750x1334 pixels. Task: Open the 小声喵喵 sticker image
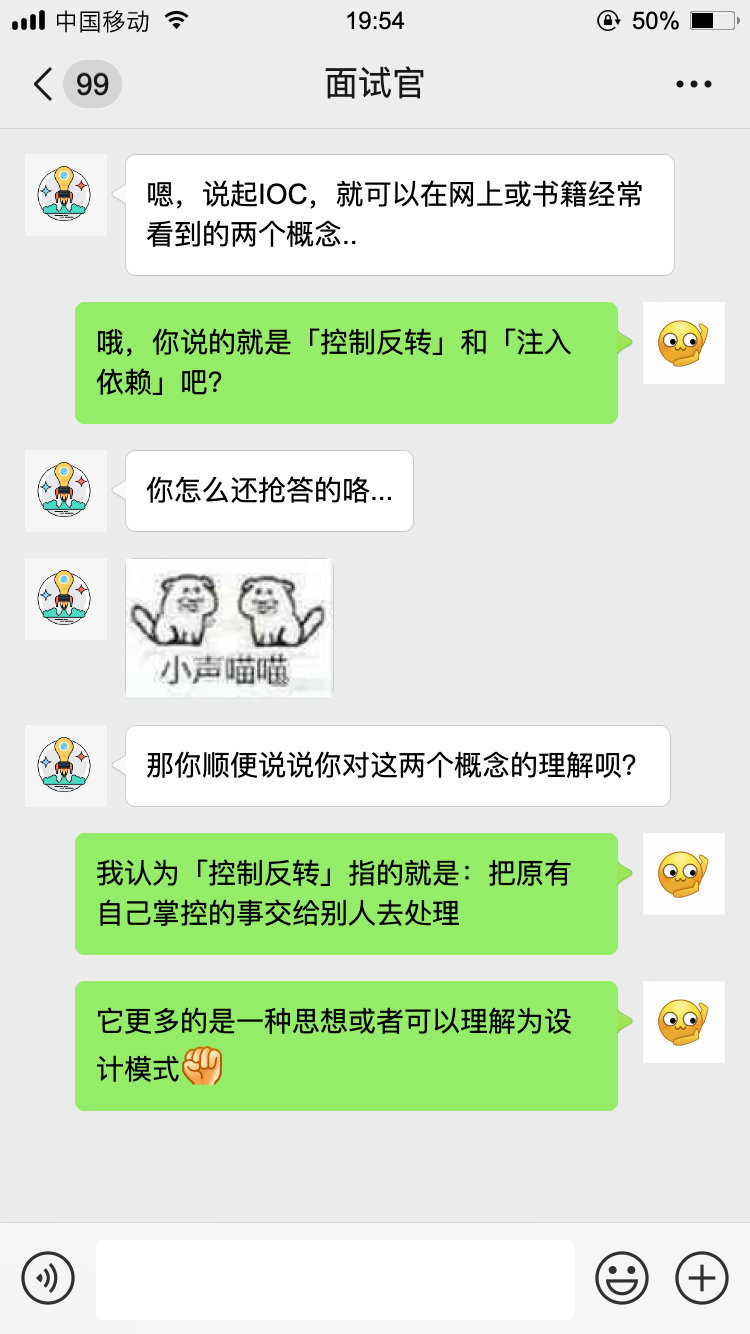click(x=229, y=627)
